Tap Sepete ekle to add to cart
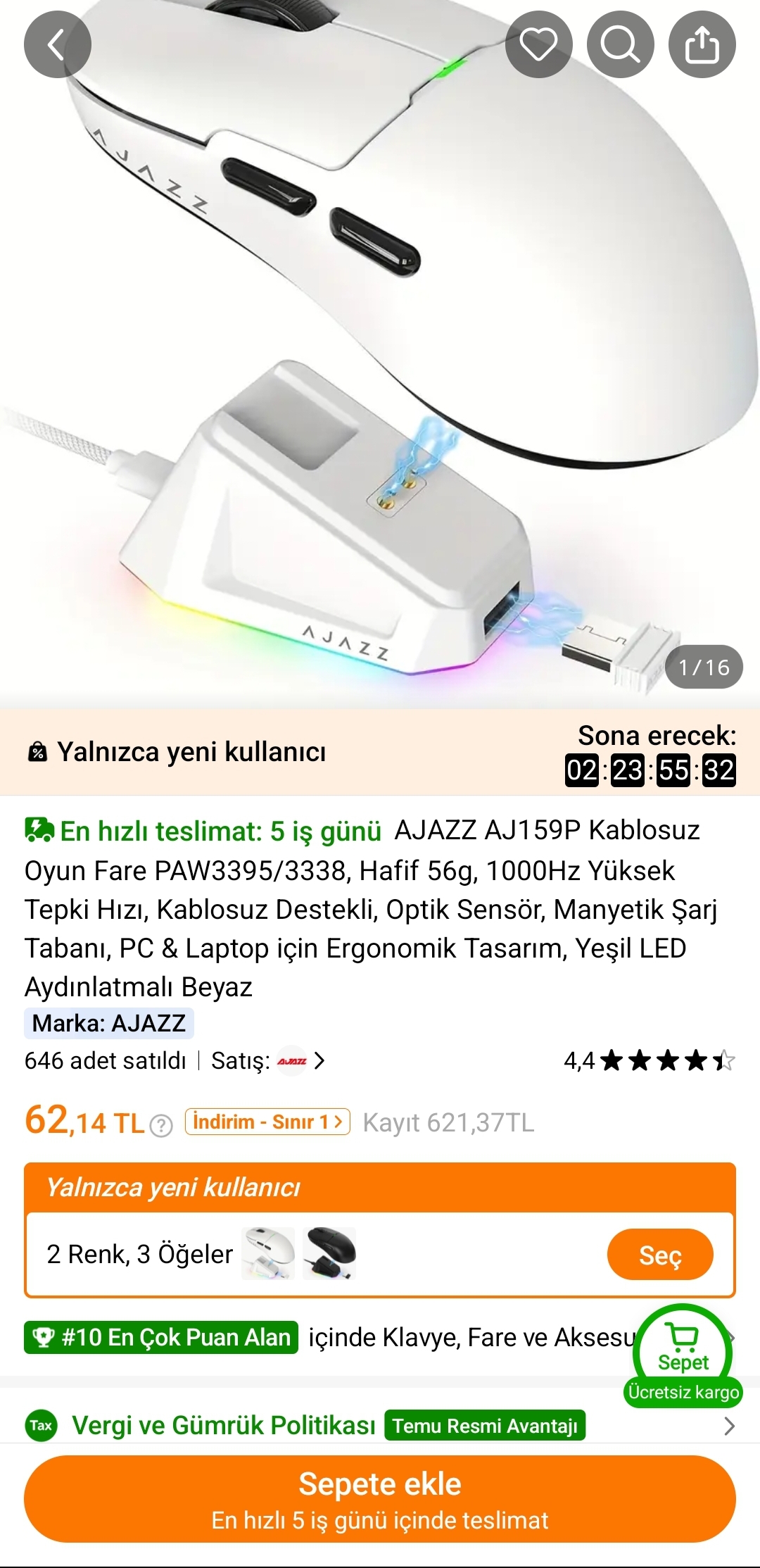The image size is (760, 1568). click(380, 1498)
